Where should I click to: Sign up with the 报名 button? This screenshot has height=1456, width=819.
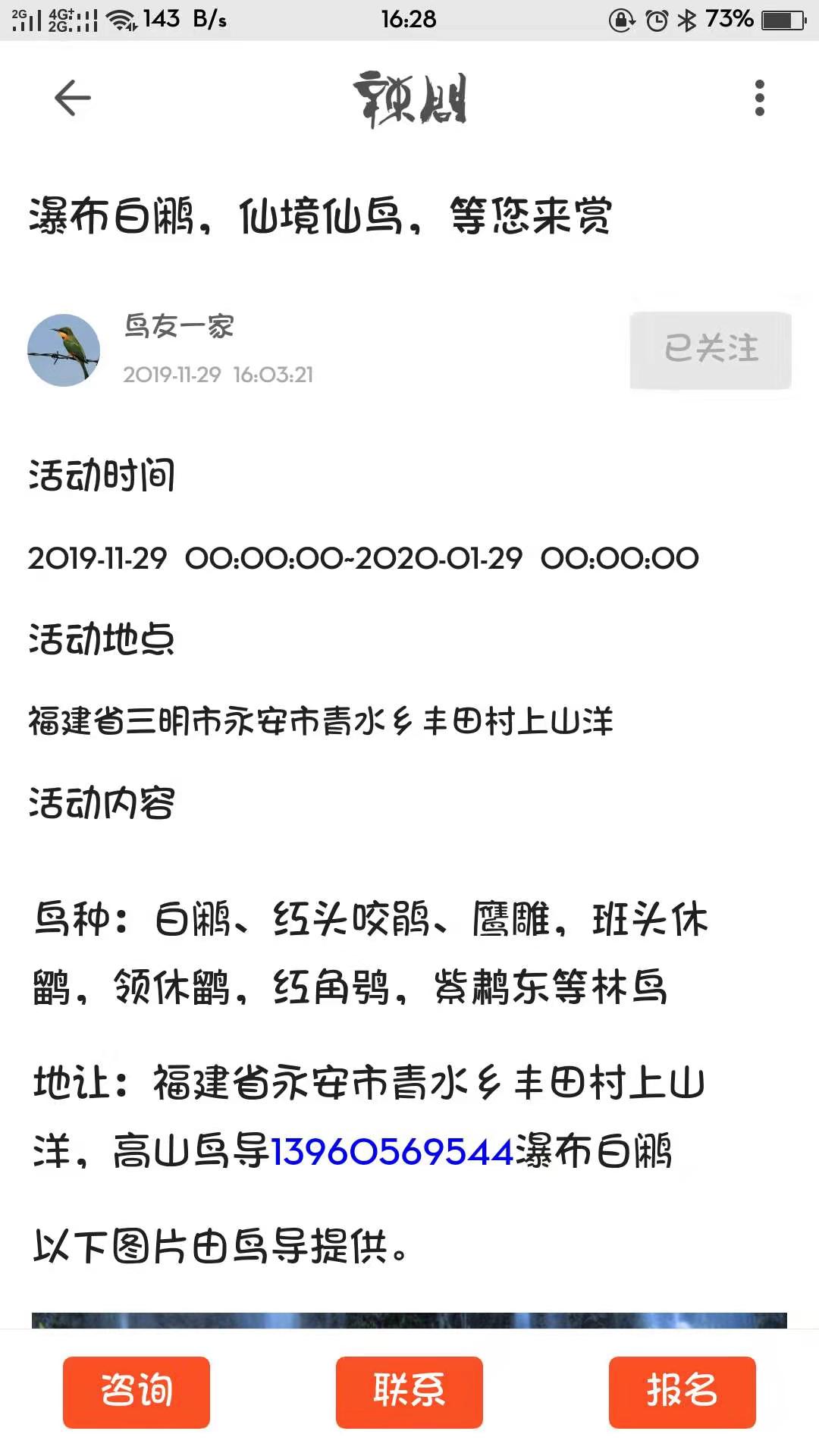pyautogui.click(x=682, y=1392)
